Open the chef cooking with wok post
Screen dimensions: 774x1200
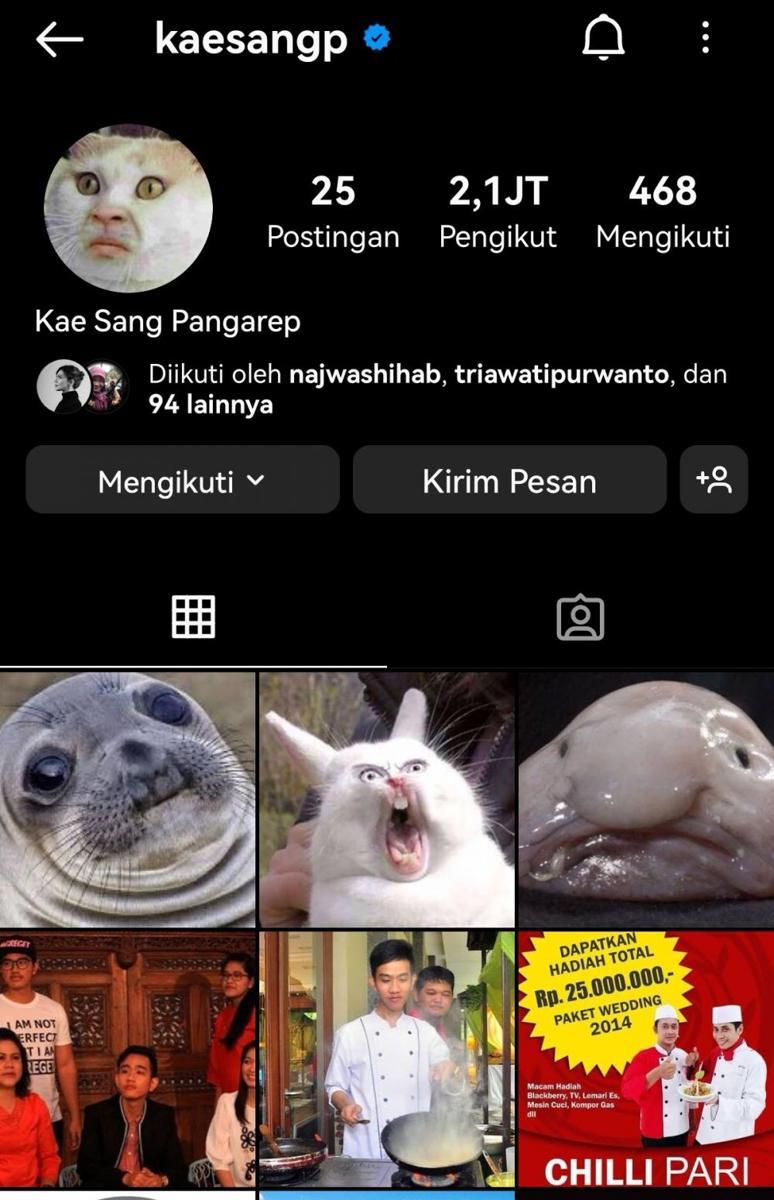387,1059
